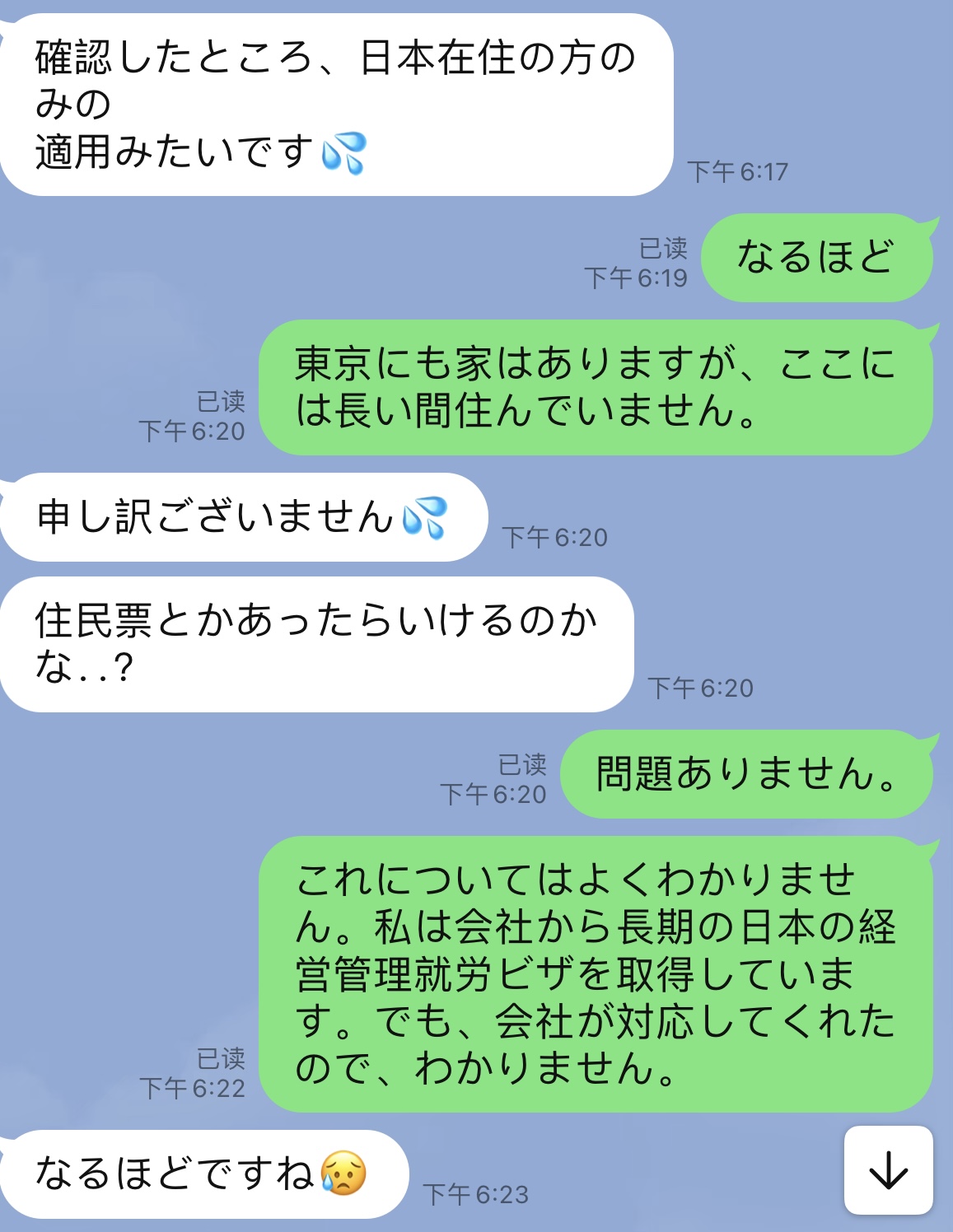
Task: Jump to latest messages with down arrow
Action: click(x=888, y=1169)
